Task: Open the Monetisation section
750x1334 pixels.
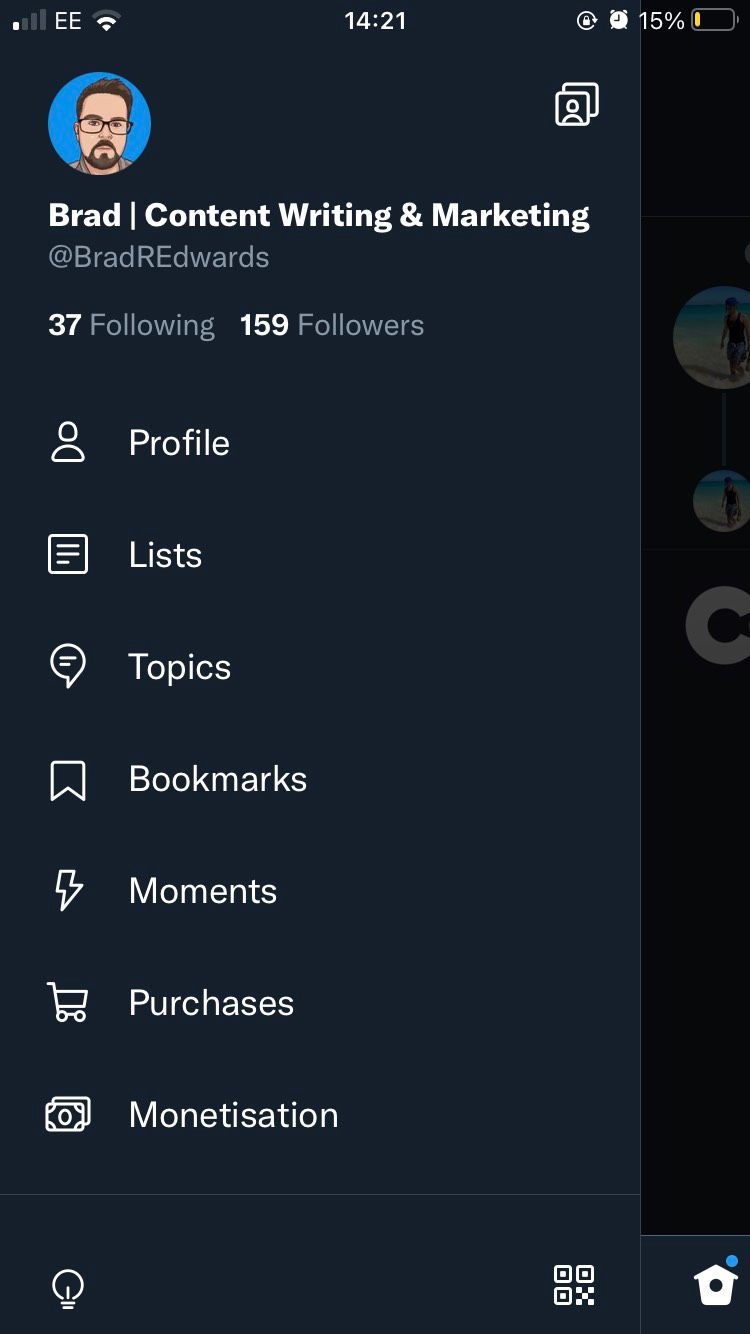Action: [x=233, y=1115]
